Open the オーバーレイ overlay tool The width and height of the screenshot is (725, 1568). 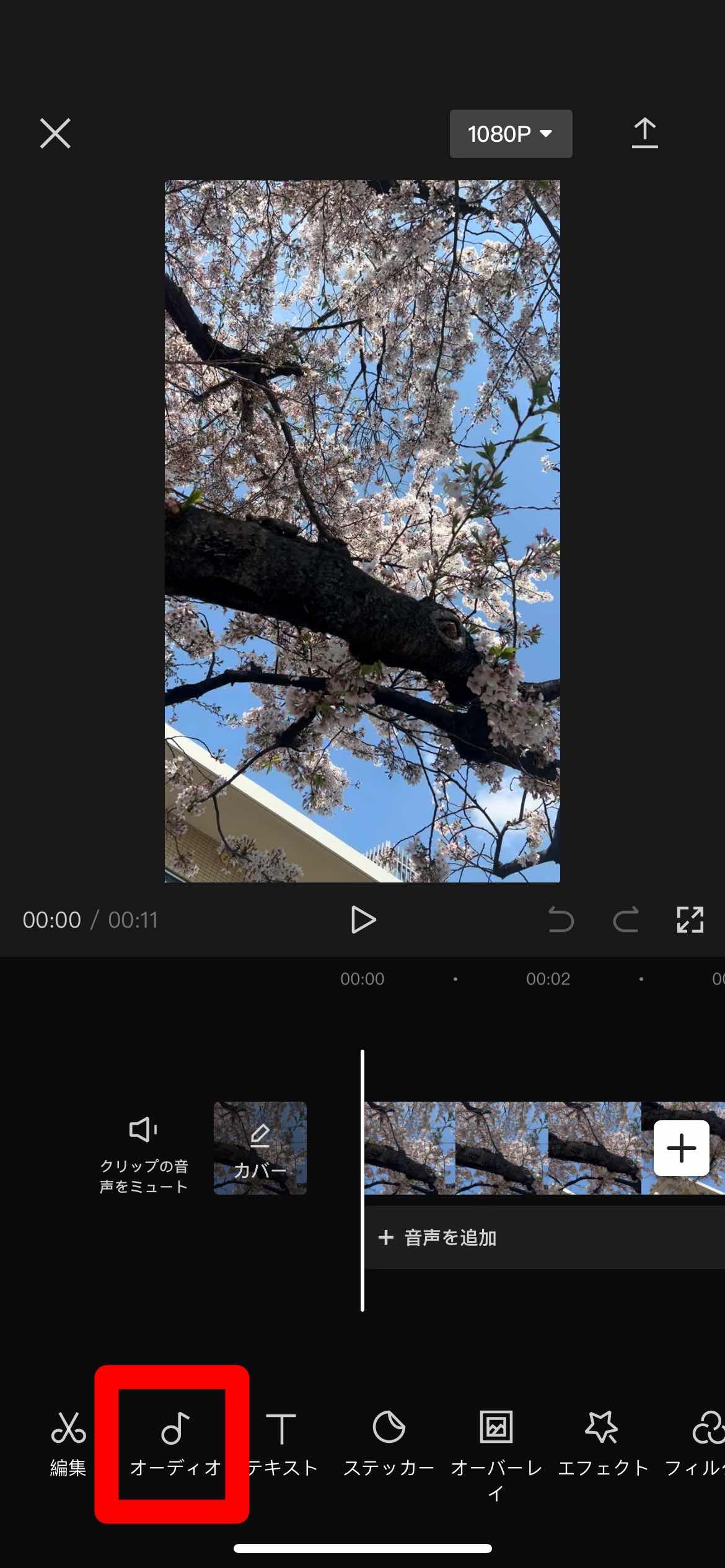[x=496, y=1449]
